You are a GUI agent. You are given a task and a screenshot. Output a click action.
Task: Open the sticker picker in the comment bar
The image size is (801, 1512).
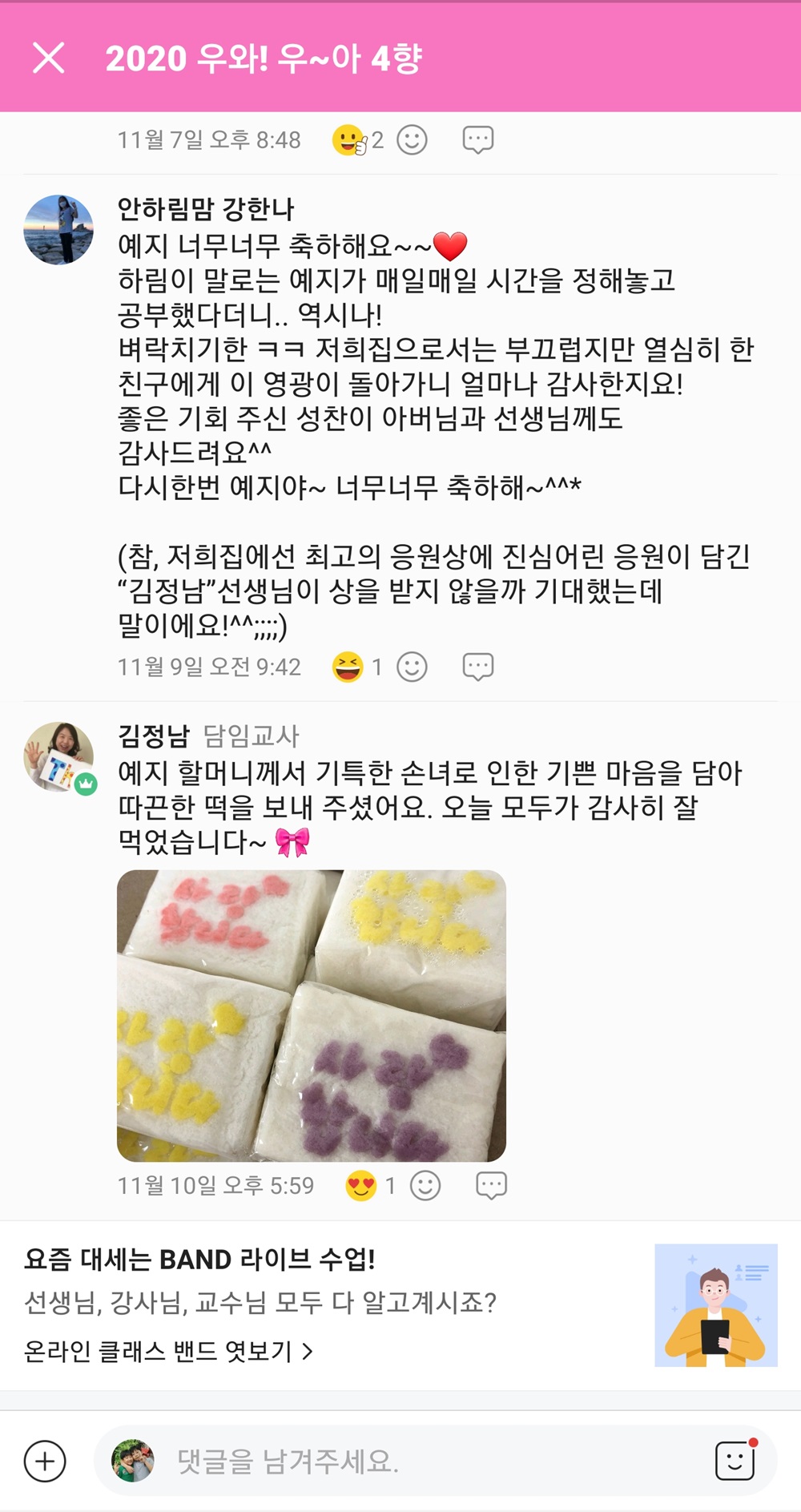click(735, 1461)
